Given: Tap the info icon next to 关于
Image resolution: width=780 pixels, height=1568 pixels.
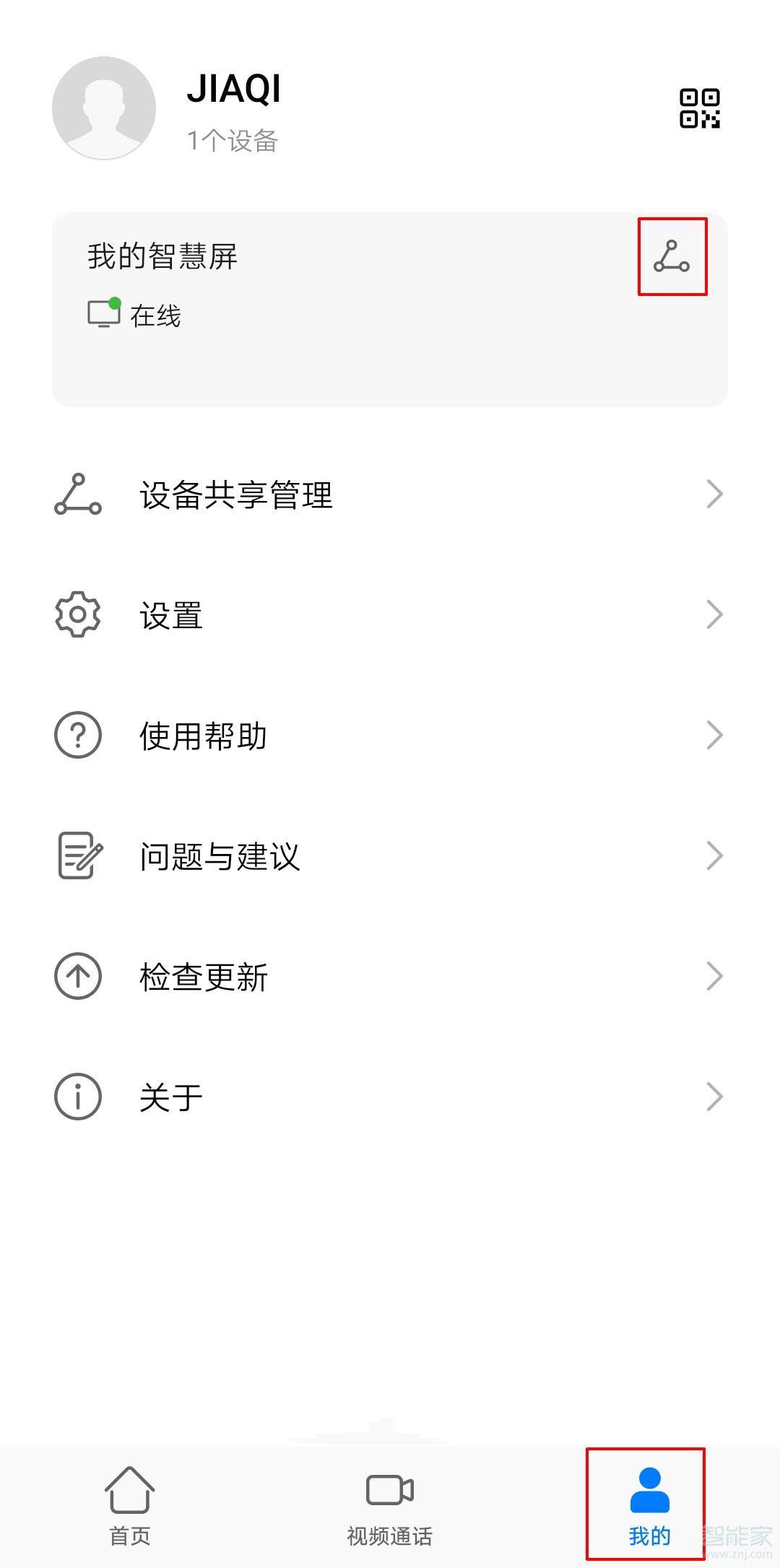Looking at the screenshot, I should tap(77, 1097).
